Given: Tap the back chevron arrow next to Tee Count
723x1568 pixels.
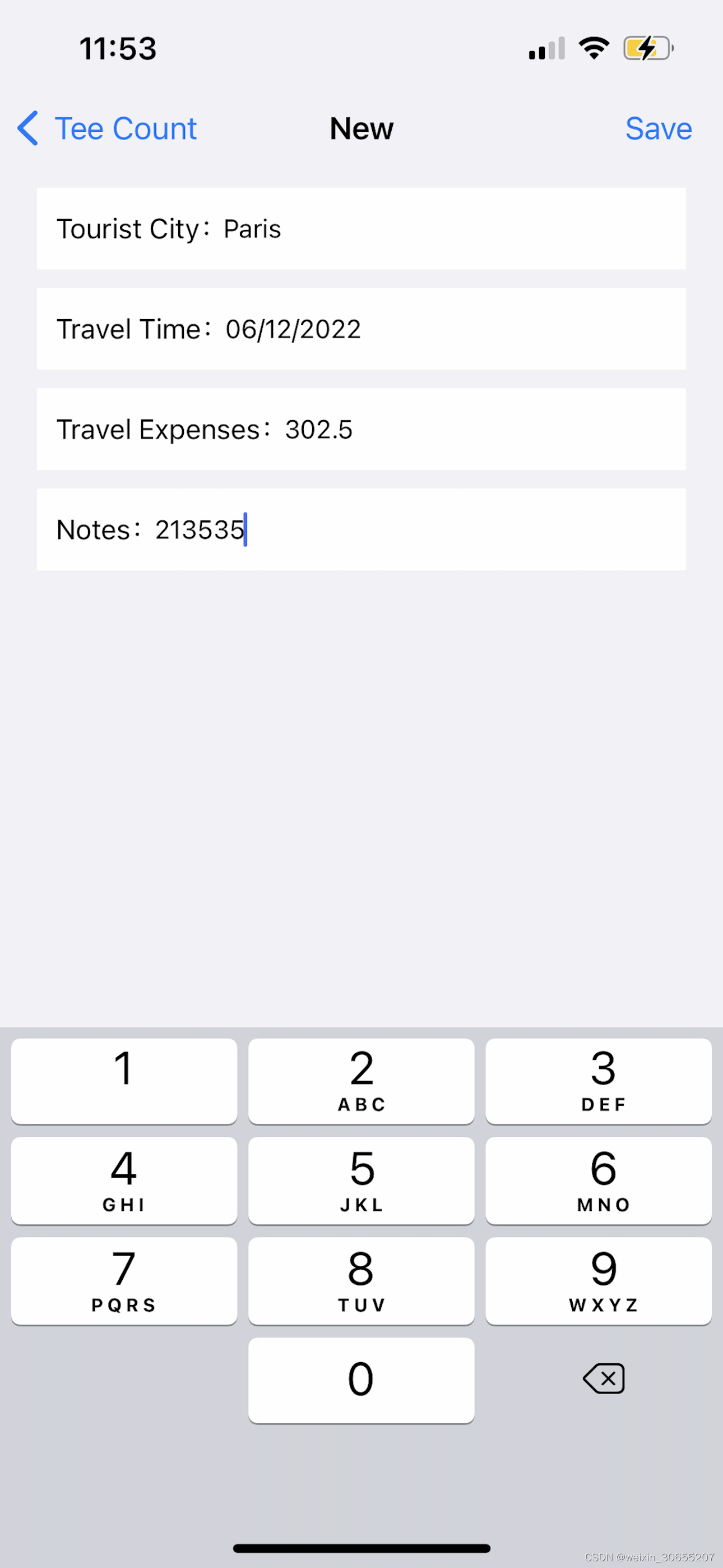Looking at the screenshot, I should coord(27,128).
